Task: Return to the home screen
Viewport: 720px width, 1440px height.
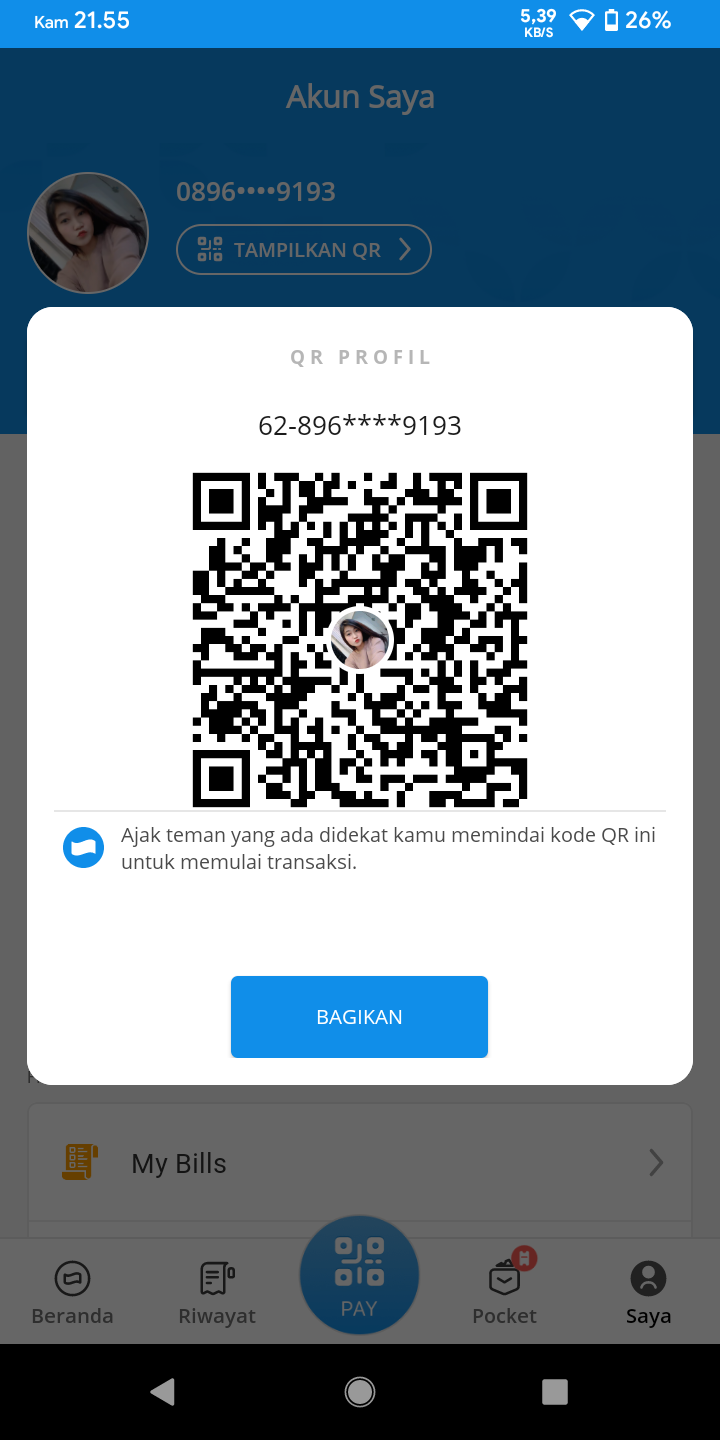Action: tap(359, 1391)
